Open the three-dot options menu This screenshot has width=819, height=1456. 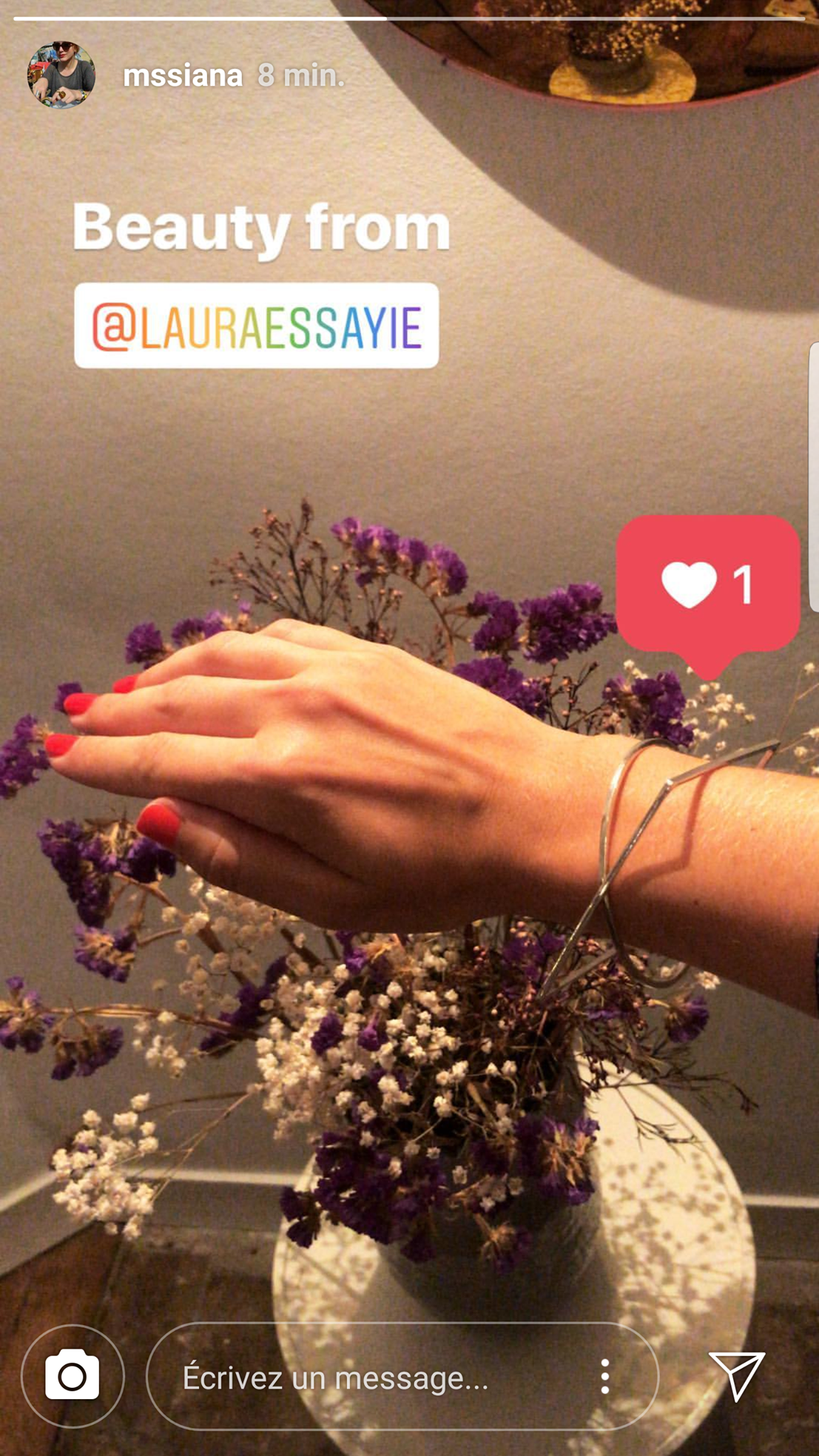605,1377
